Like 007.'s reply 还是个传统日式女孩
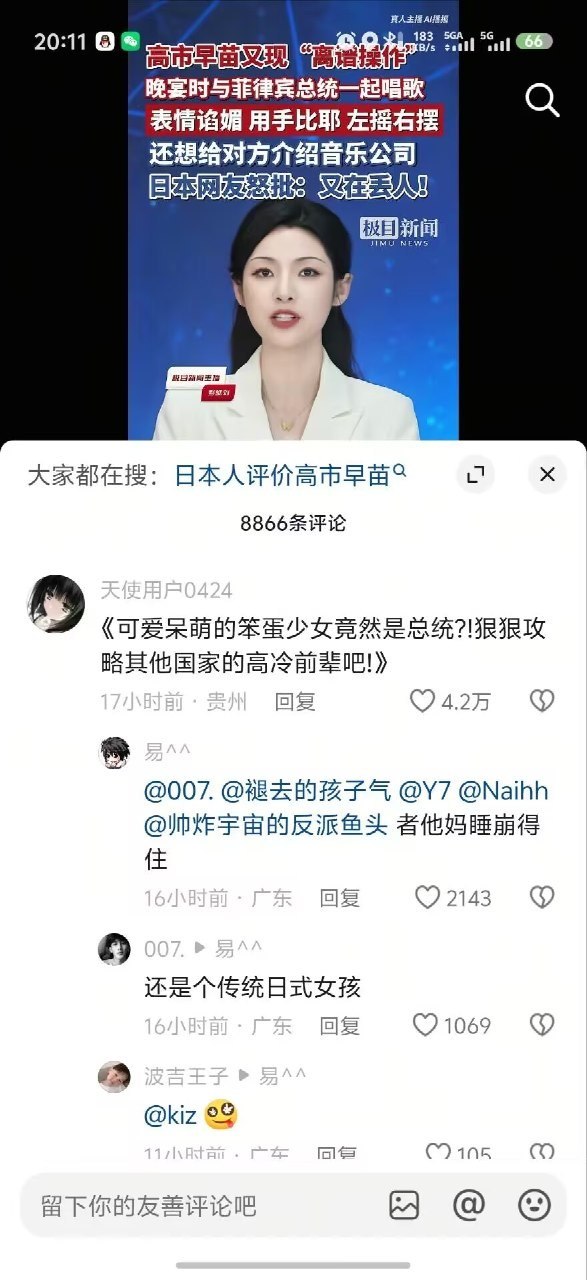Screen dimensions: 587x1280 point(452,1025)
